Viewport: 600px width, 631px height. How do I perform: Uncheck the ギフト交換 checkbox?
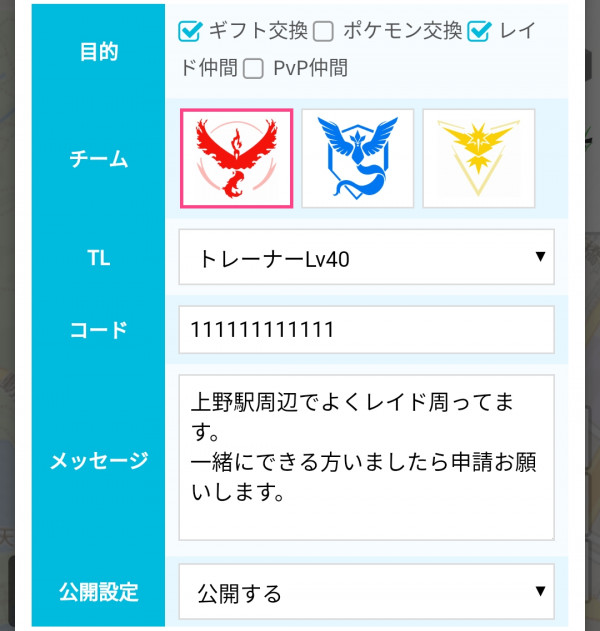coord(190,31)
